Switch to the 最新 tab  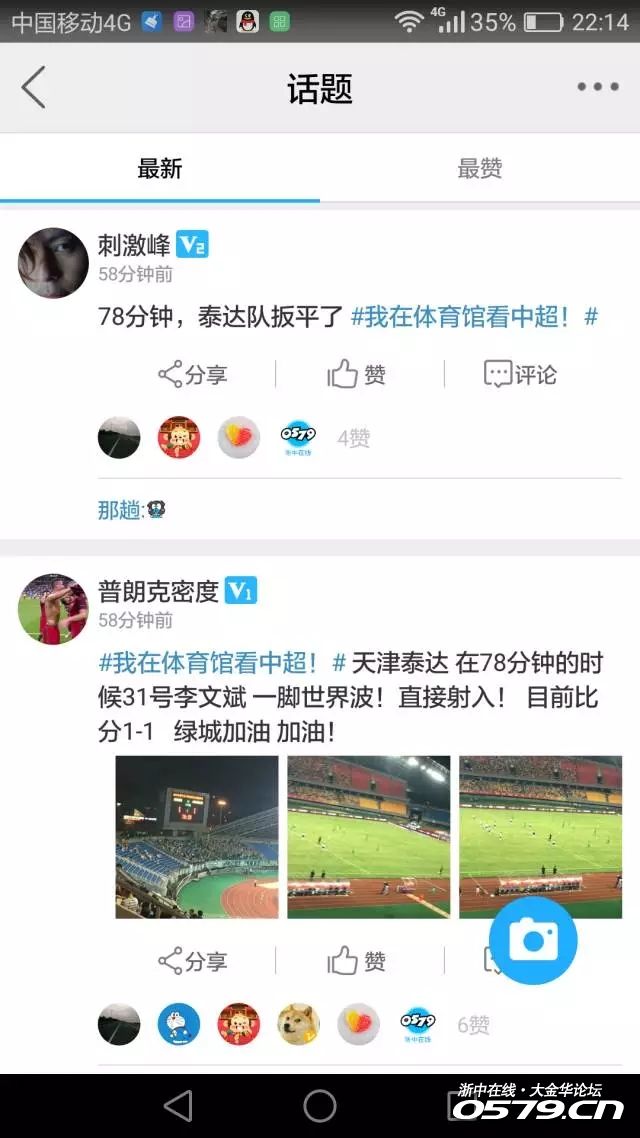[160, 169]
